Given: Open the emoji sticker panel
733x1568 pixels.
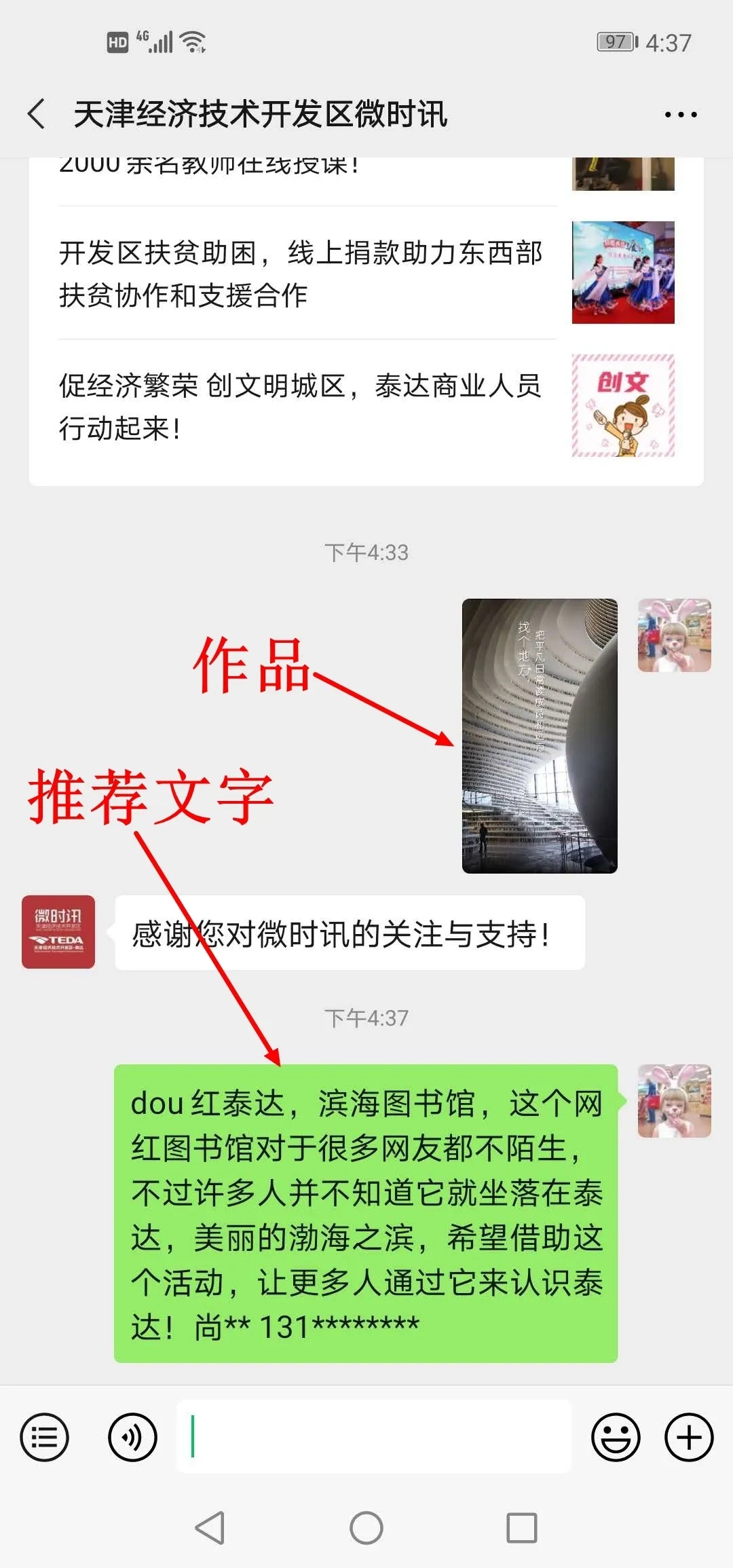Looking at the screenshot, I should (x=616, y=1436).
